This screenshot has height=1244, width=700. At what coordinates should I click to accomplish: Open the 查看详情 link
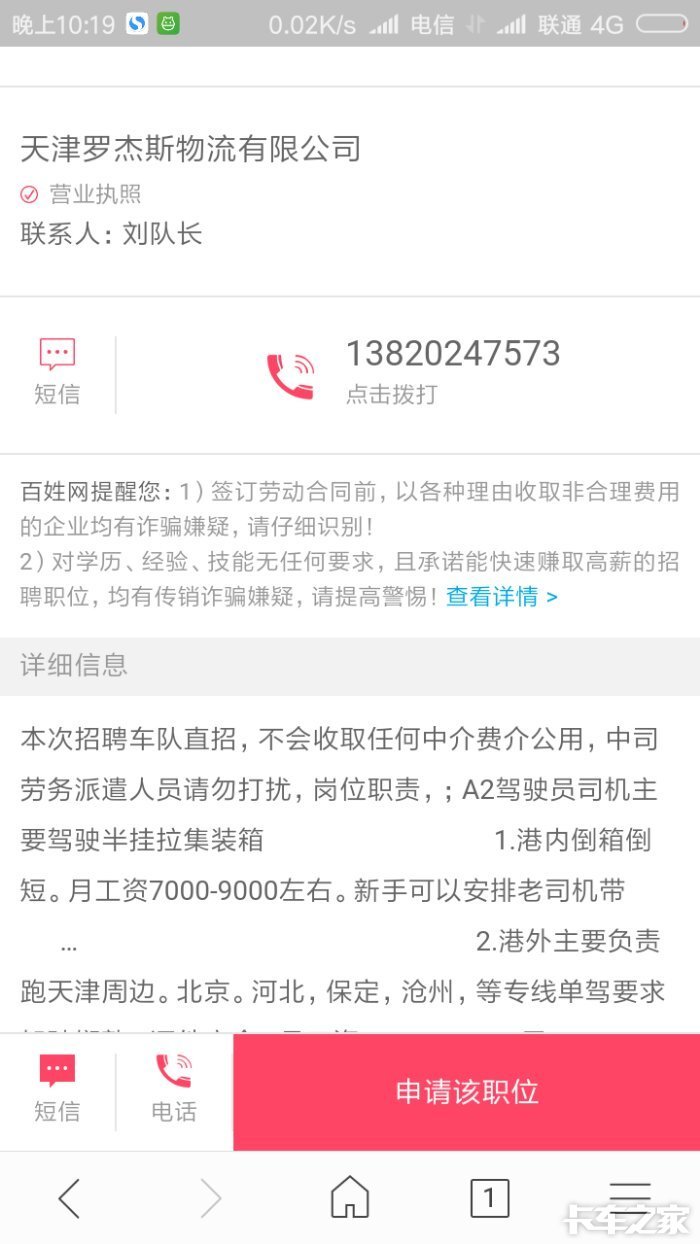[501, 597]
